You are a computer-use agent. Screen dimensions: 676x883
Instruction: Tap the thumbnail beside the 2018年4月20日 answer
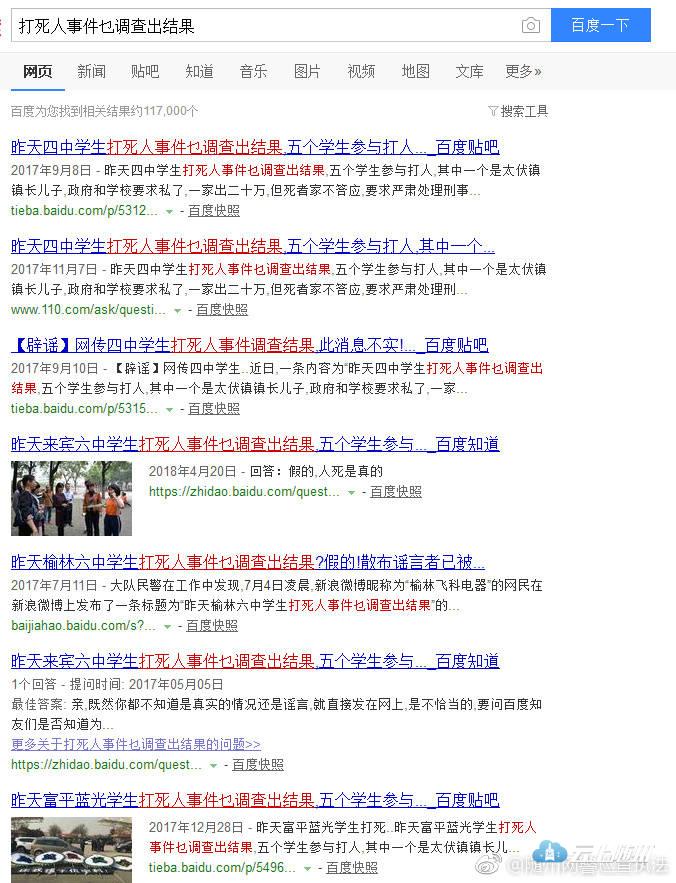[71, 498]
